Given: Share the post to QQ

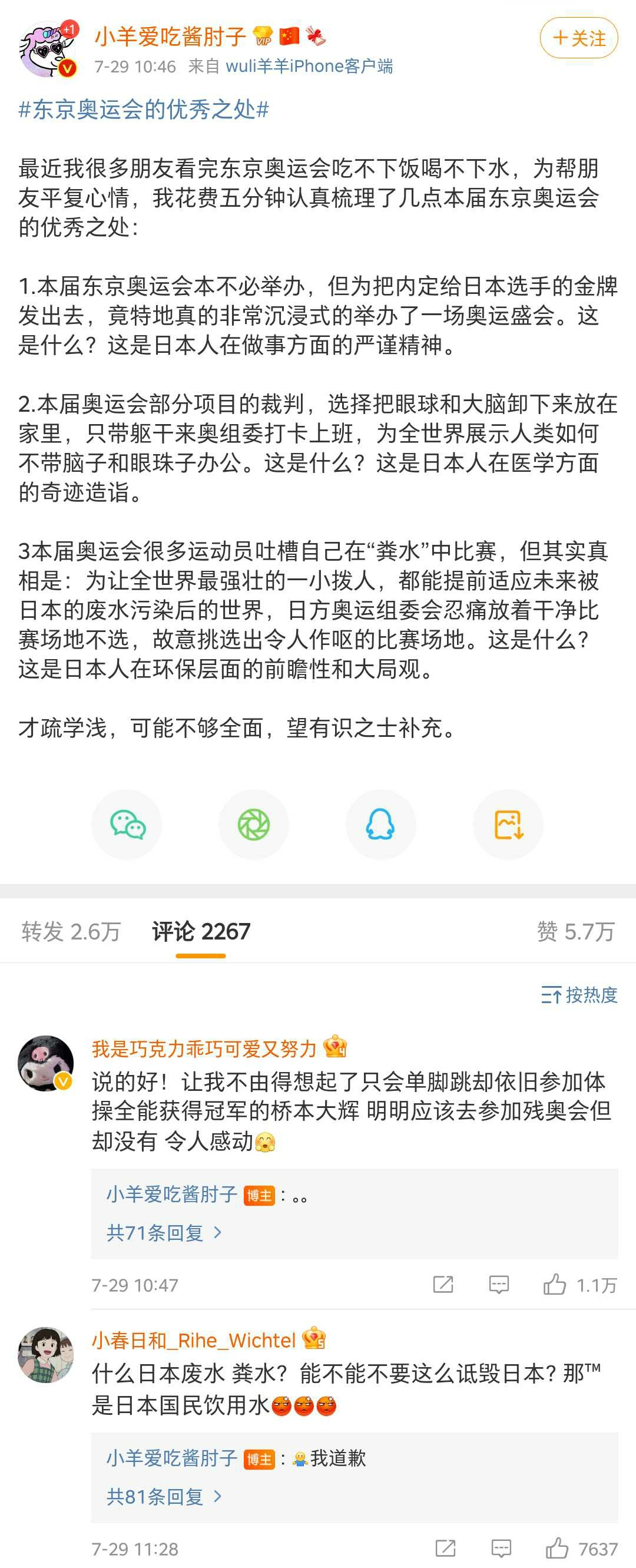Looking at the screenshot, I should 380,825.
